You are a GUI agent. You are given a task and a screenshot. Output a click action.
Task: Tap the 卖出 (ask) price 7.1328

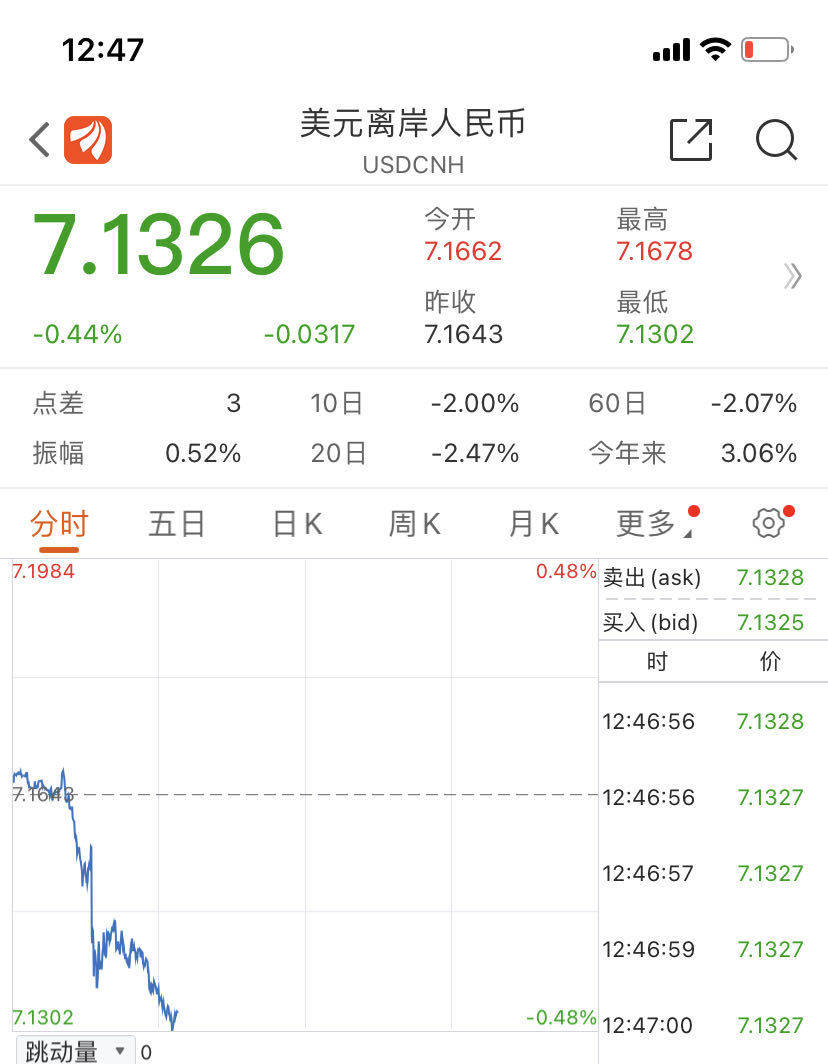pos(770,577)
